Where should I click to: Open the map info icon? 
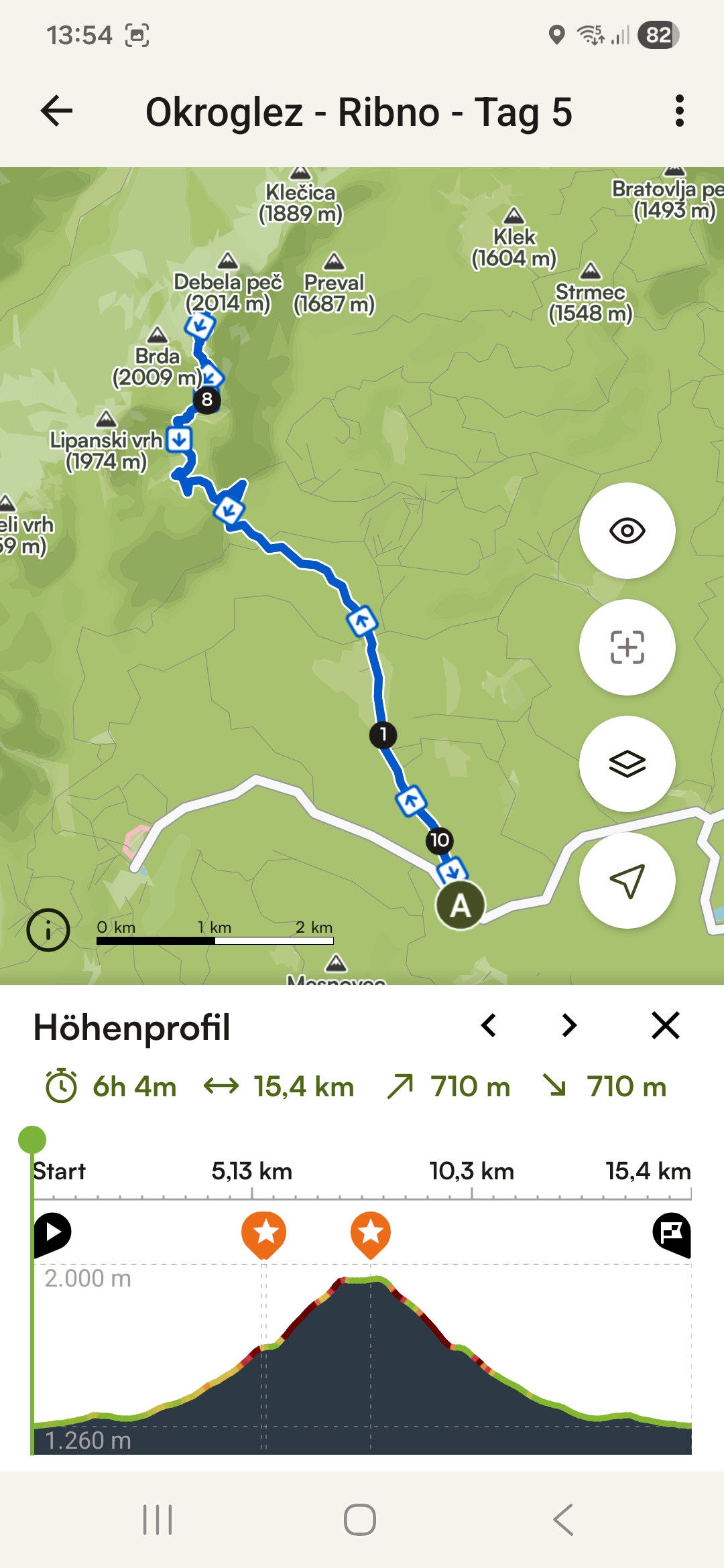click(x=48, y=930)
